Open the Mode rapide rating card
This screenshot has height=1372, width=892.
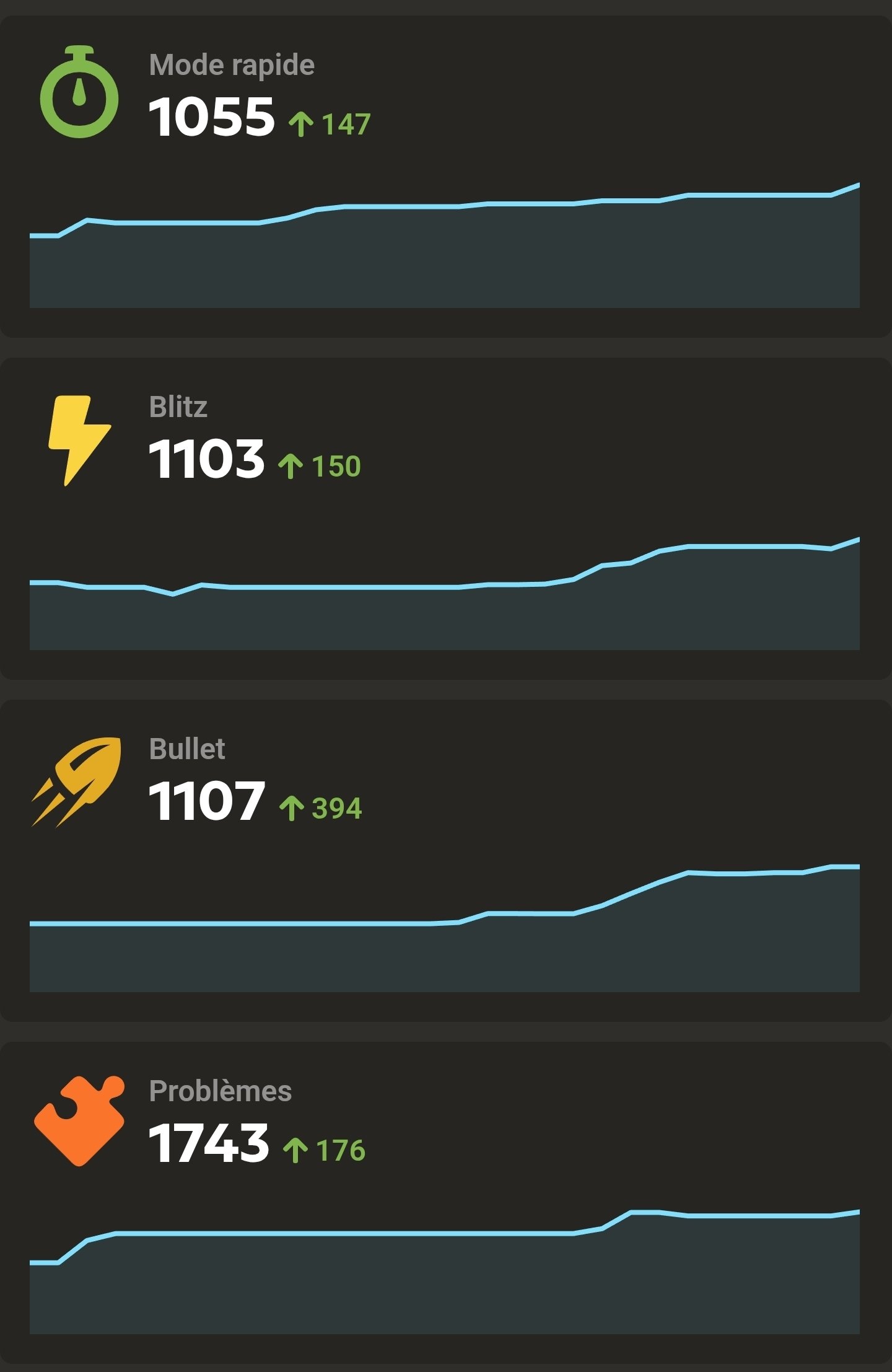446,177
